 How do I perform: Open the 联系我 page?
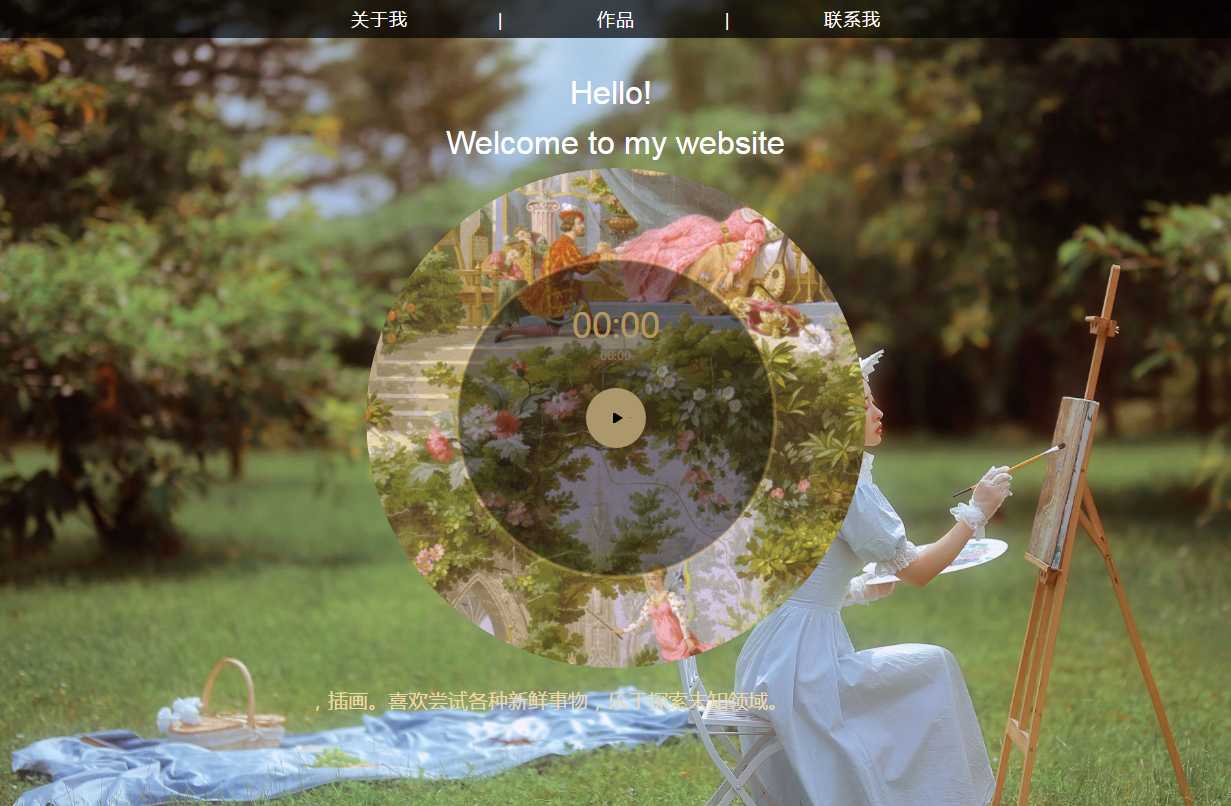point(852,20)
